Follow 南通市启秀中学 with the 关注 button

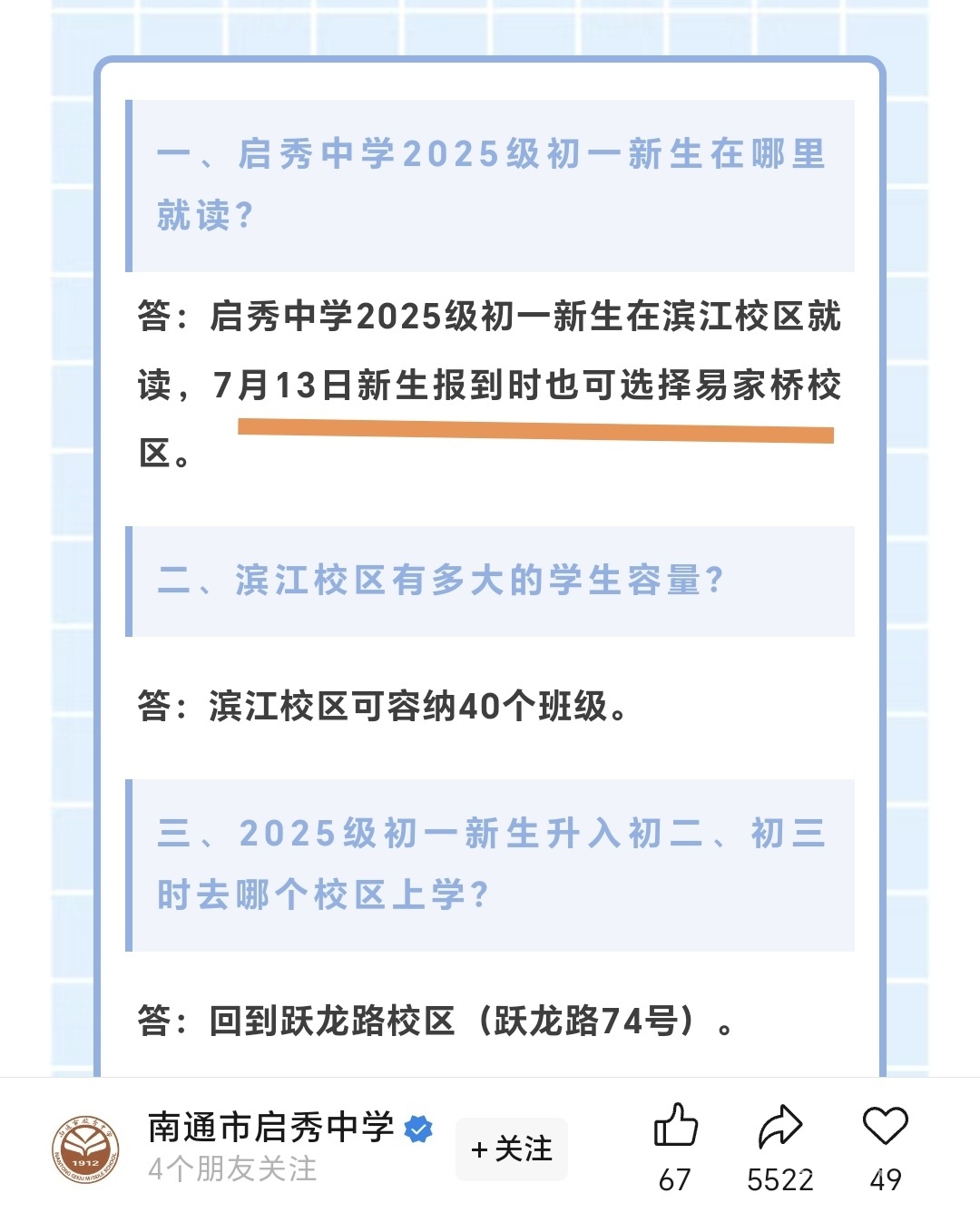(512, 1149)
